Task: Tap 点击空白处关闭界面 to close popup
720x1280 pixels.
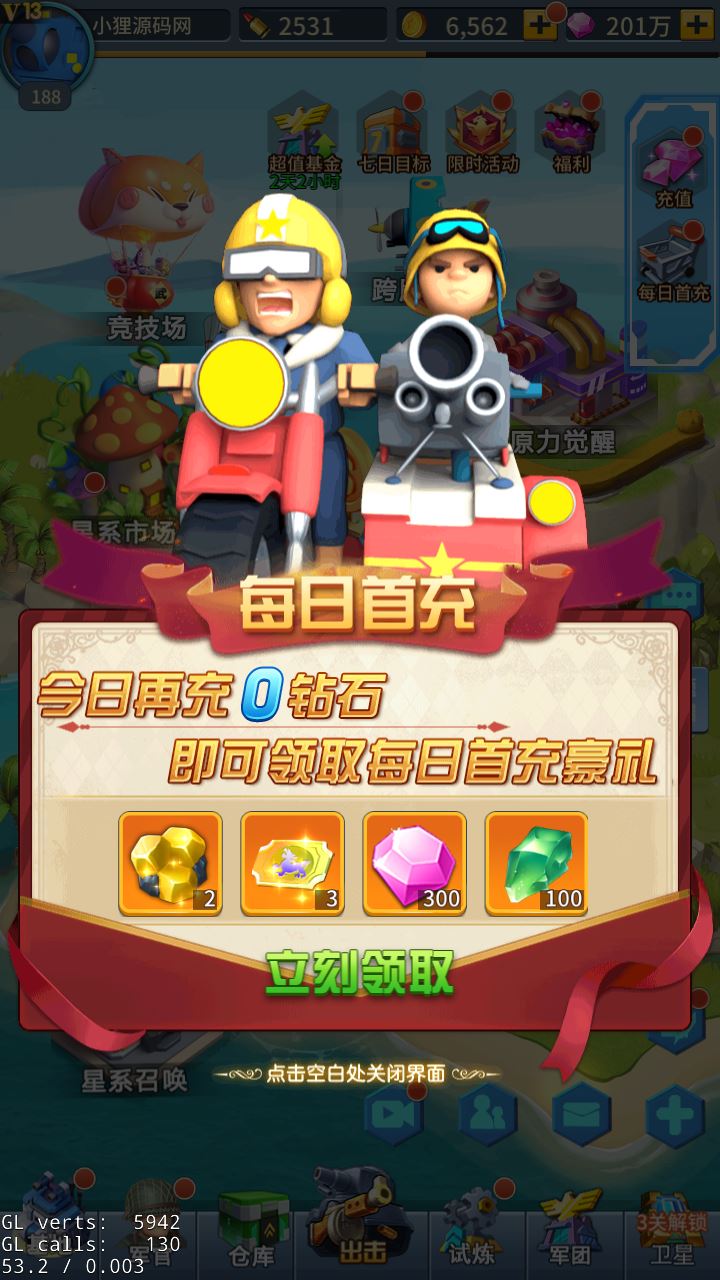Action: pos(359,1074)
